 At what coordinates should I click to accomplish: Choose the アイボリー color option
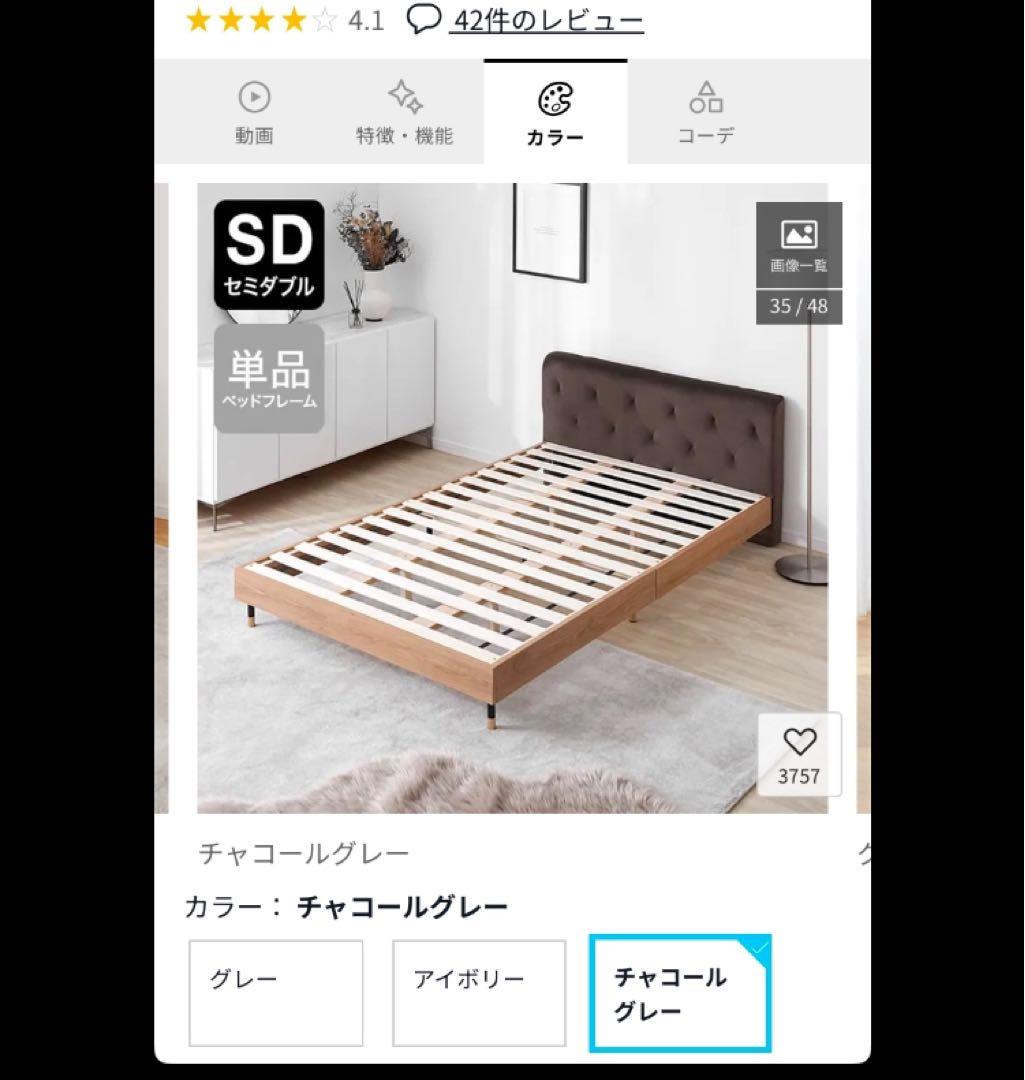(479, 992)
